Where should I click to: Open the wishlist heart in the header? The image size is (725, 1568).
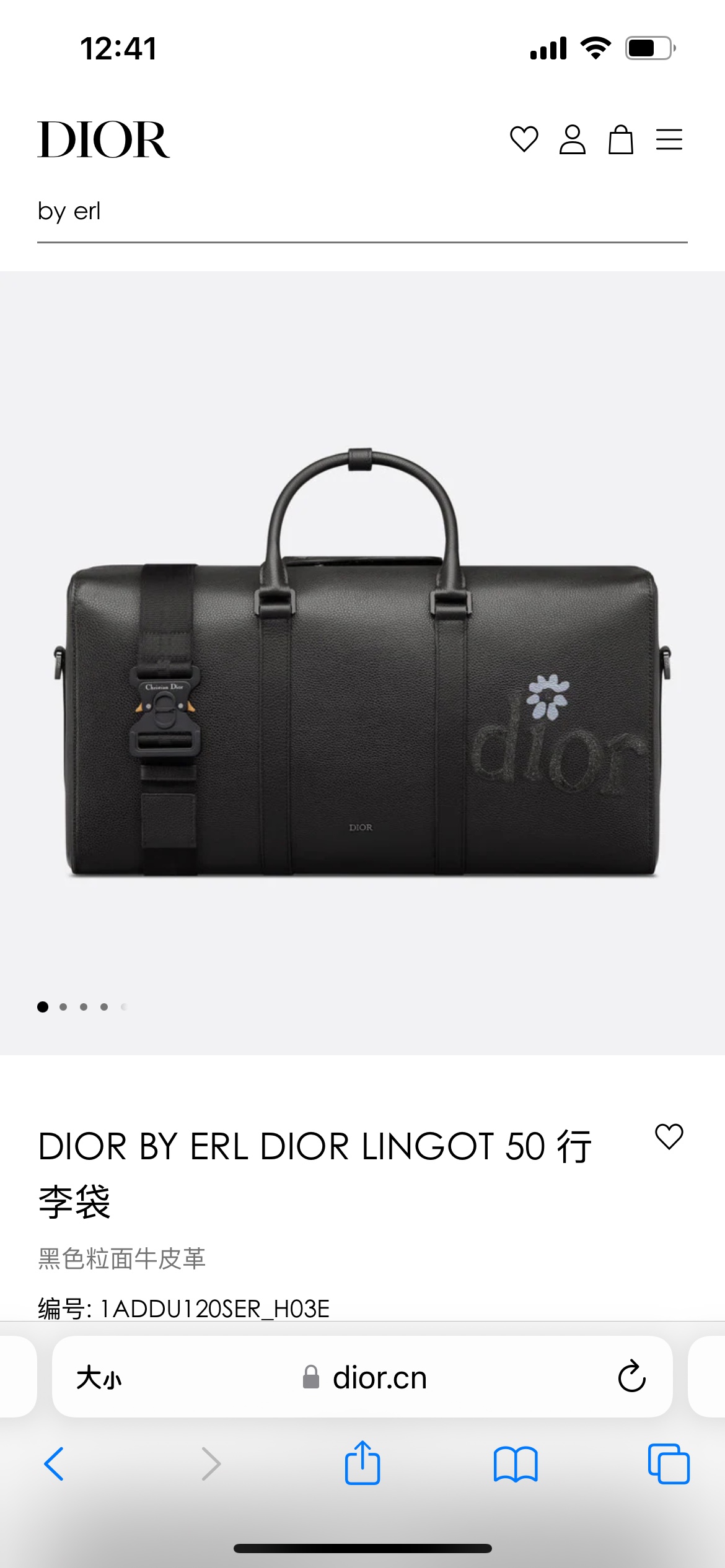click(524, 139)
